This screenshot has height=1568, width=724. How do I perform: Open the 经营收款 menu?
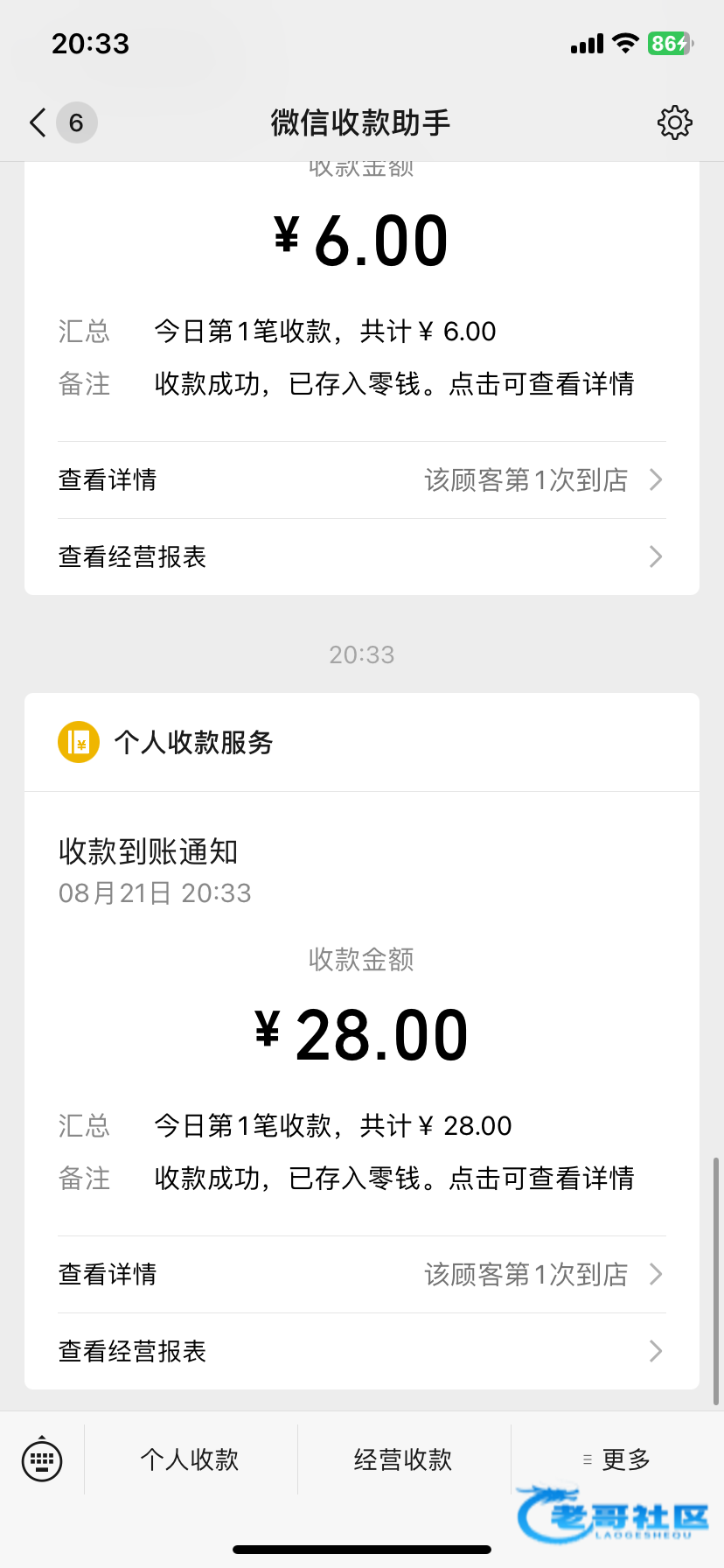pyautogui.click(x=404, y=1459)
